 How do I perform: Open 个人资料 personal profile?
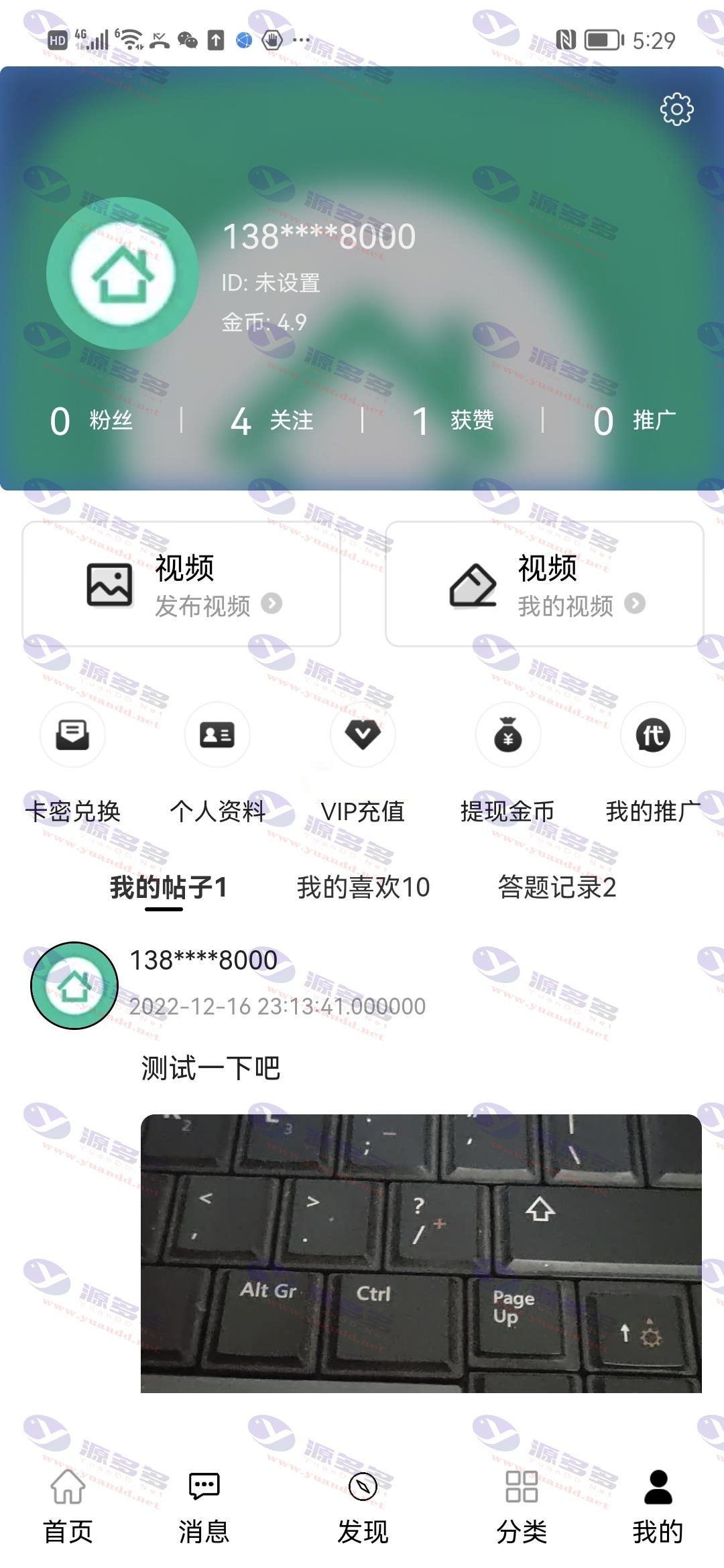pyautogui.click(x=217, y=764)
